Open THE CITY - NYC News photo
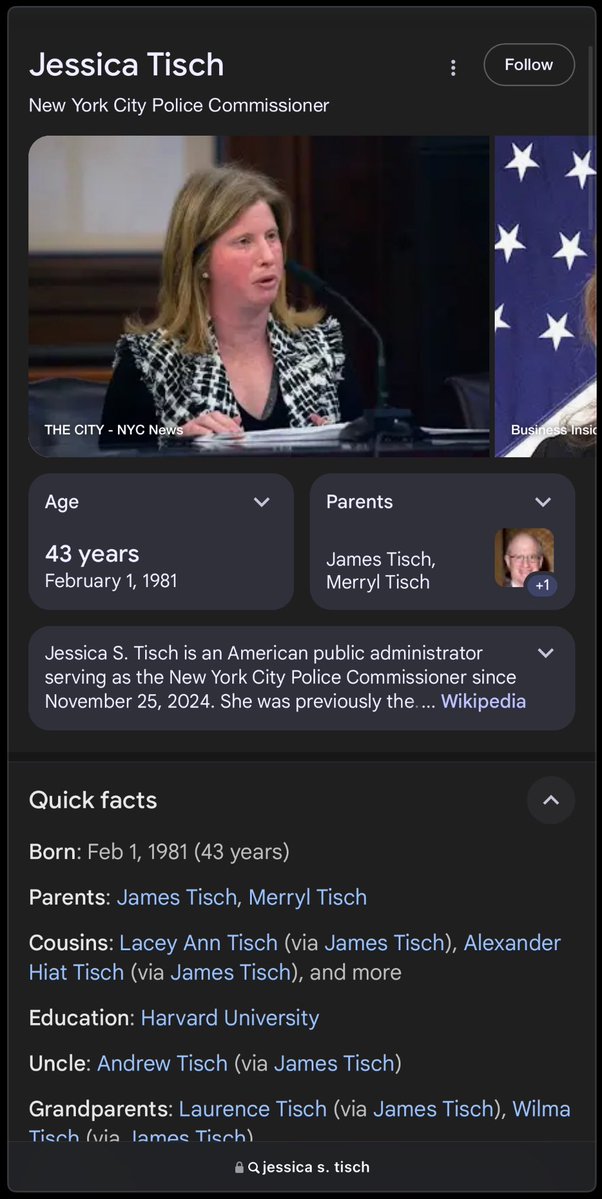This screenshot has width=602, height=1199. point(259,296)
